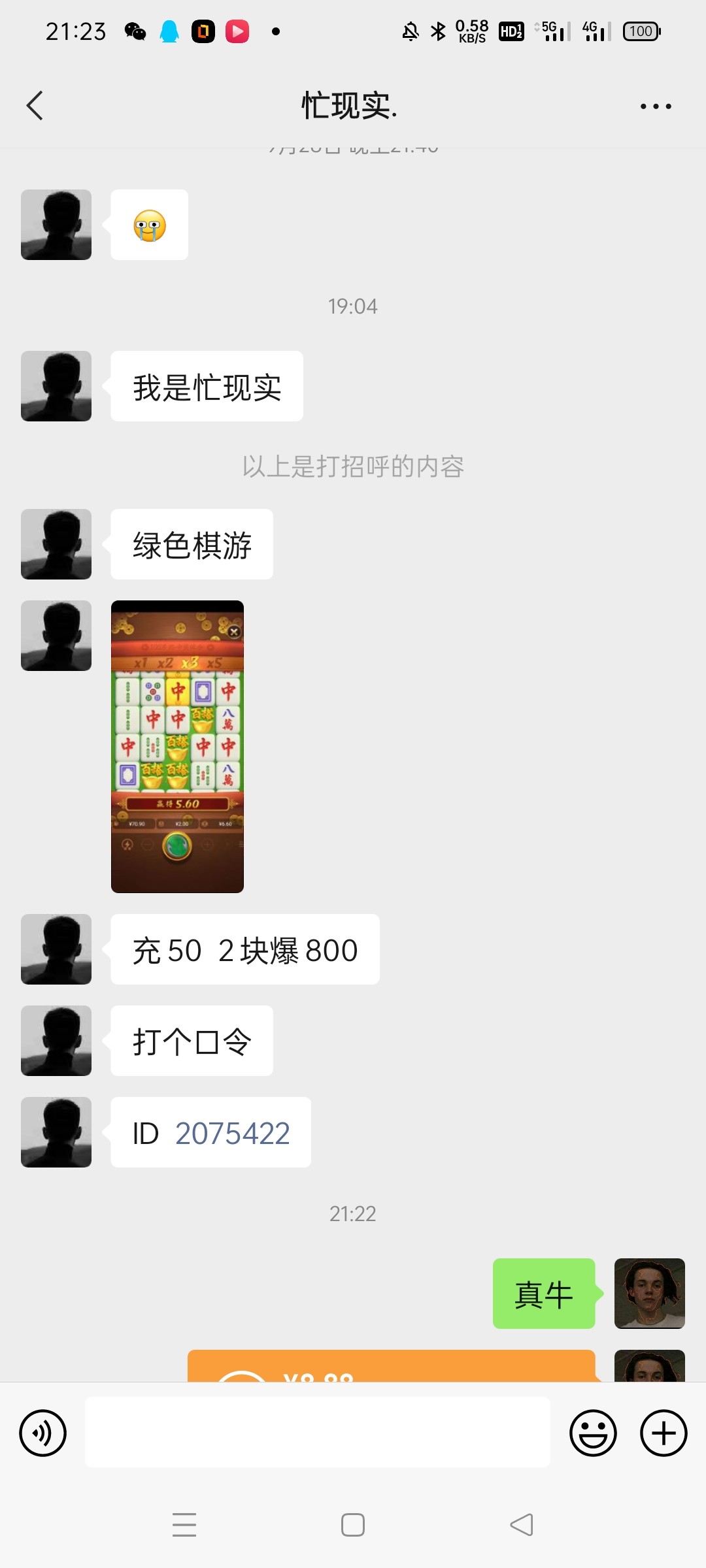
Task: Open the contact's avatar beside 绿色棋游
Action: [56, 544]
